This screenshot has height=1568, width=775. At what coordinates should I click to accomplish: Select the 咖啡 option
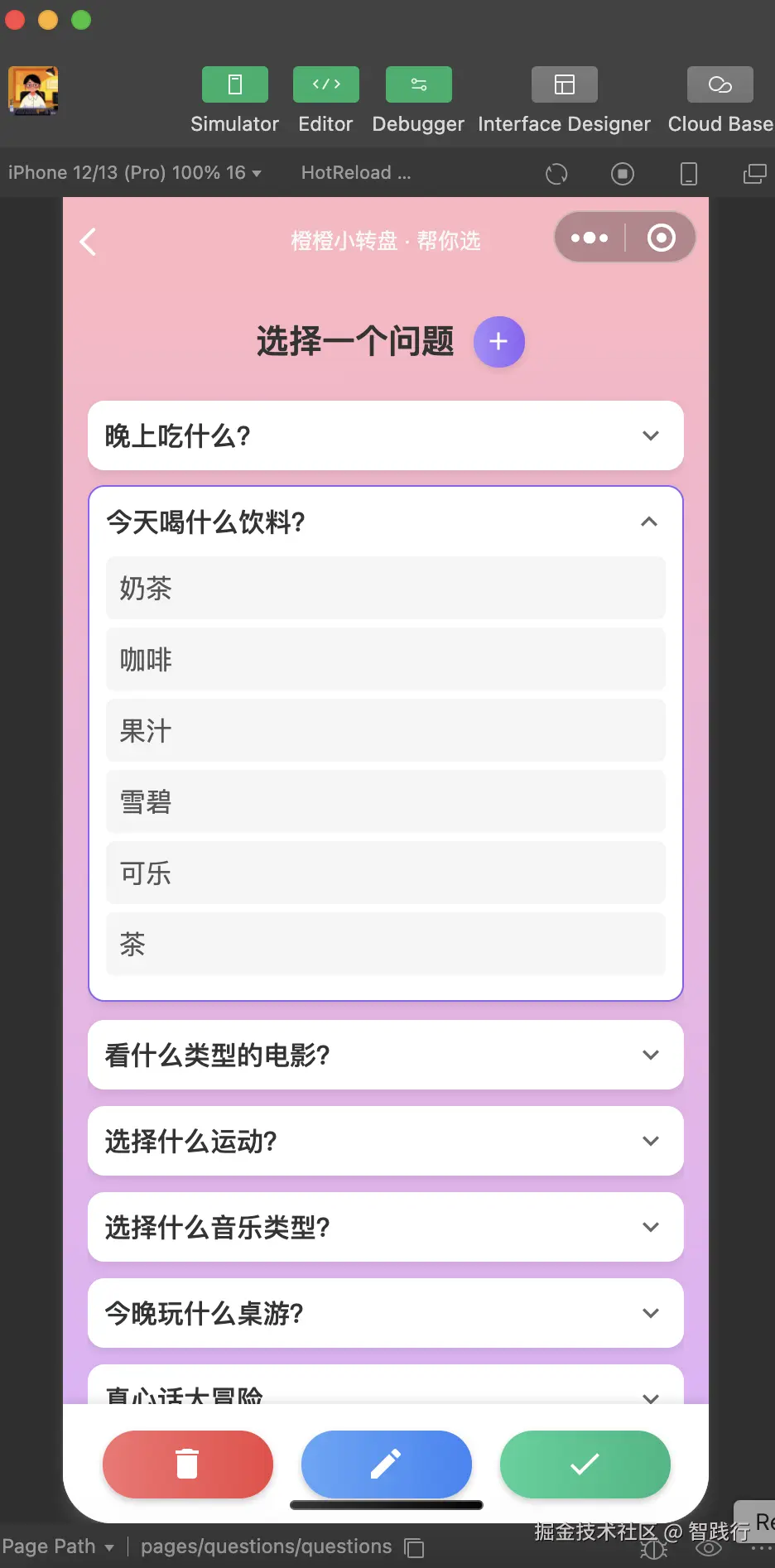[x=385, y=659]
